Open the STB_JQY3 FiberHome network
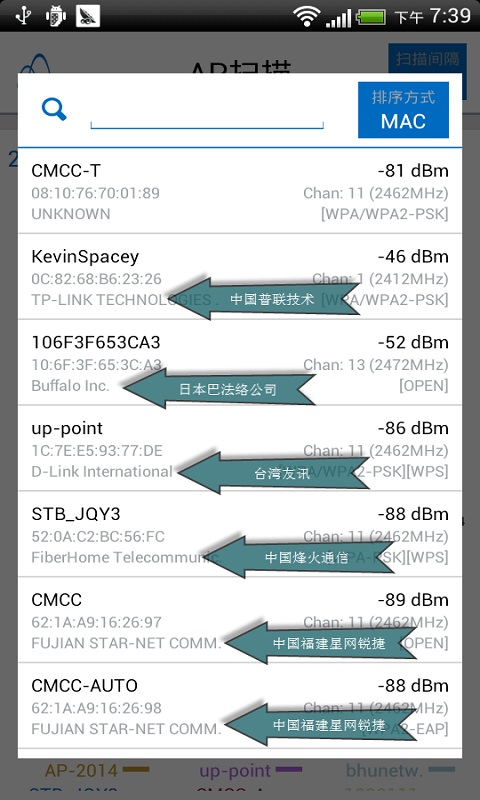480x800 pixels. pos(240,534)
